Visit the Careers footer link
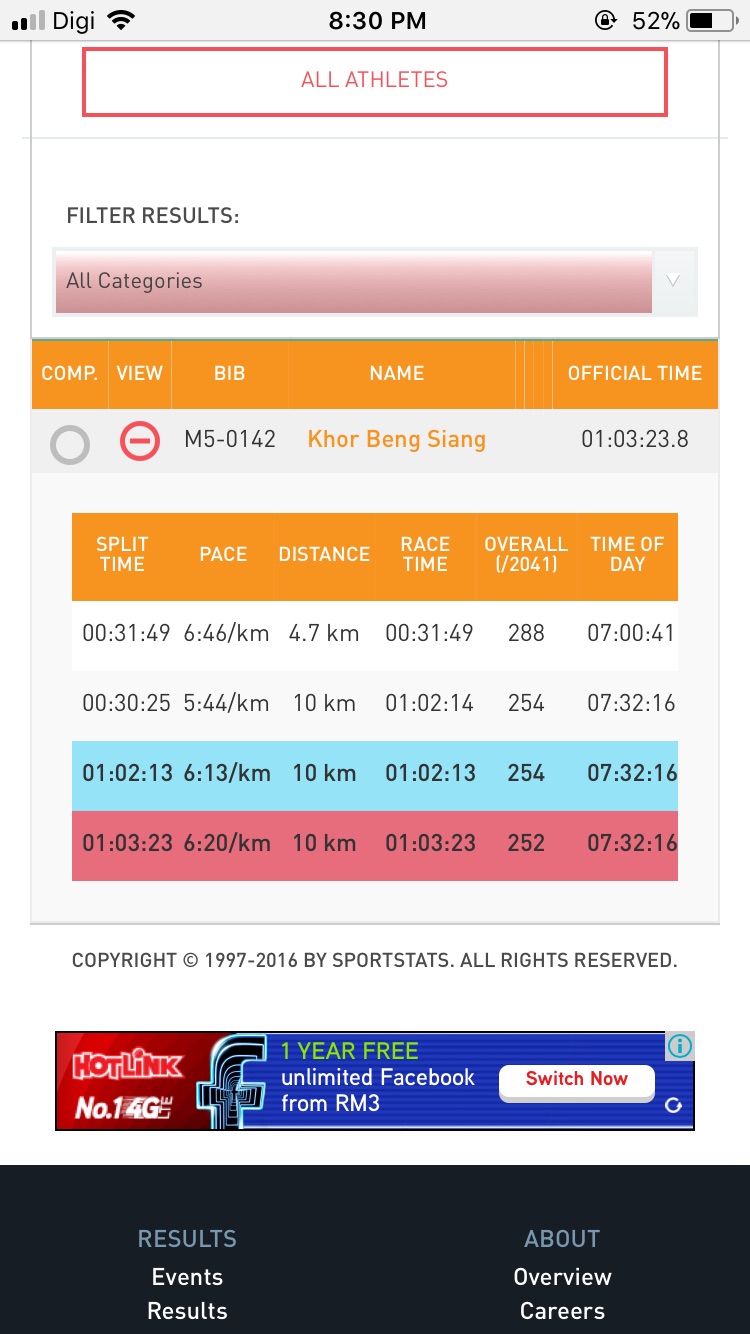Screen dimensions: 750x1334 [562, 1311]
